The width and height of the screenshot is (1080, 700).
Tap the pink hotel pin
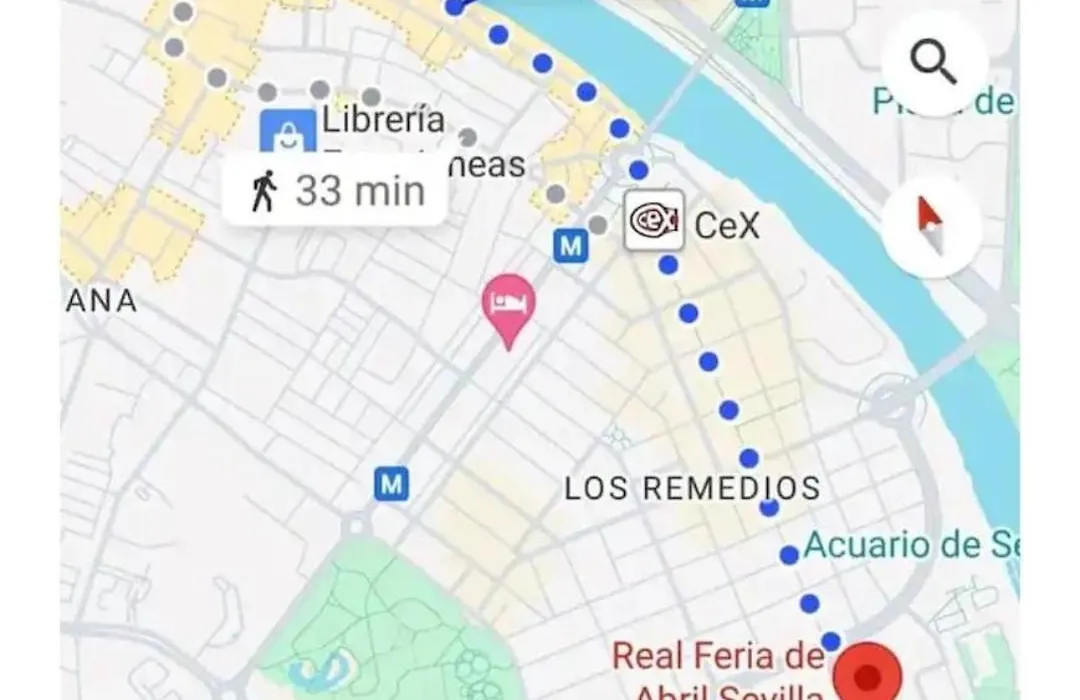(509, 303)
